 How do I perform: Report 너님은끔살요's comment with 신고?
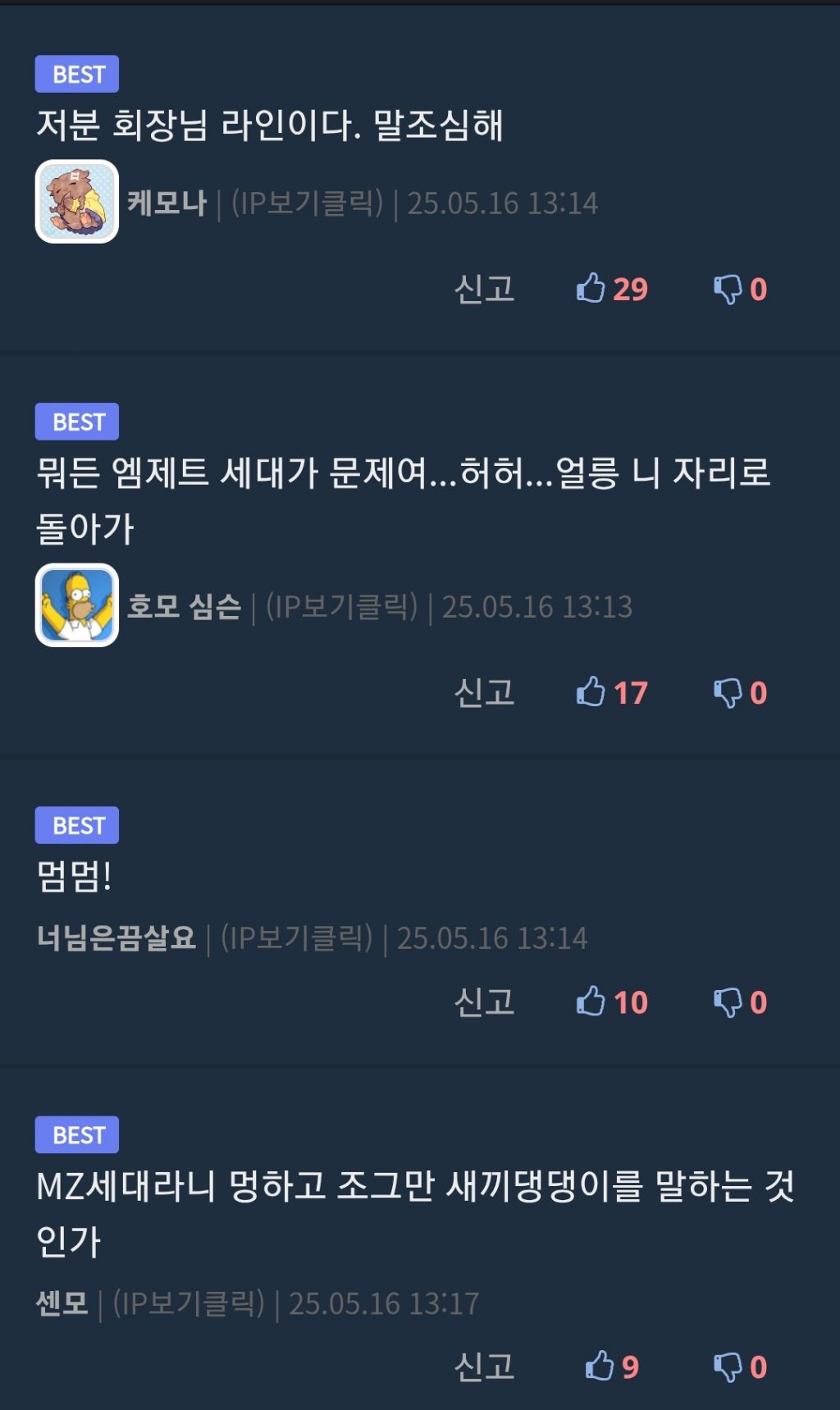tap(484, 1002)
